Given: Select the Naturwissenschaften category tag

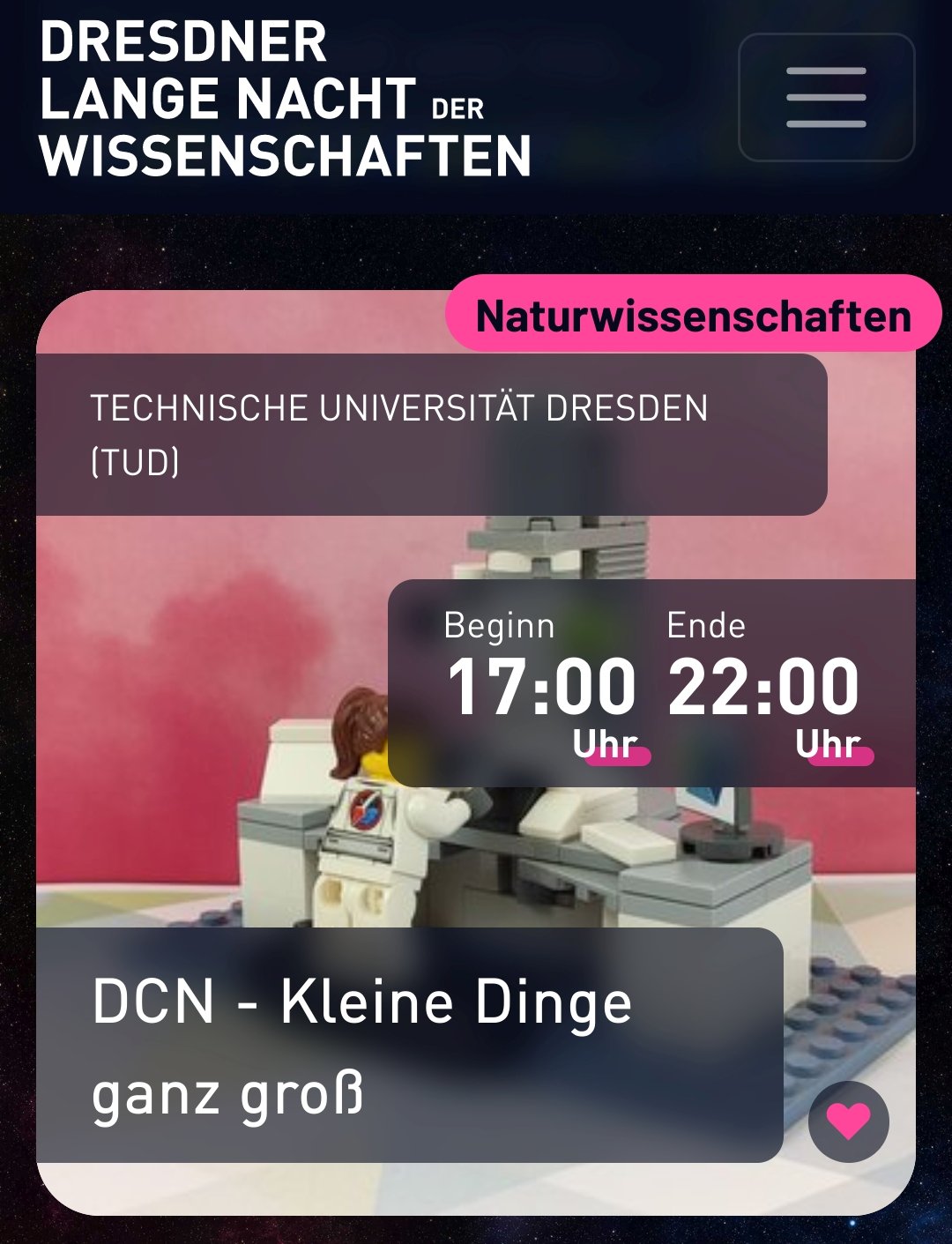Looking at the screenshot, I should (x=693, y=316).
